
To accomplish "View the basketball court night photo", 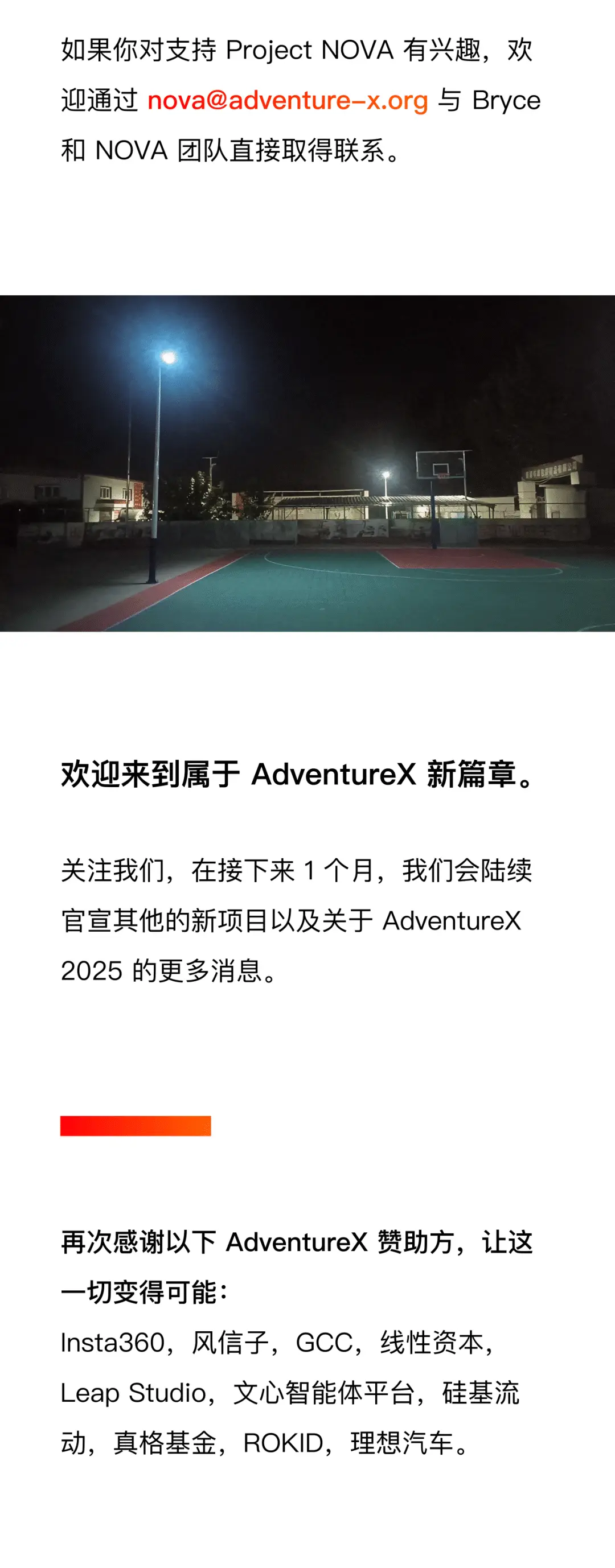I will (307, 463).
